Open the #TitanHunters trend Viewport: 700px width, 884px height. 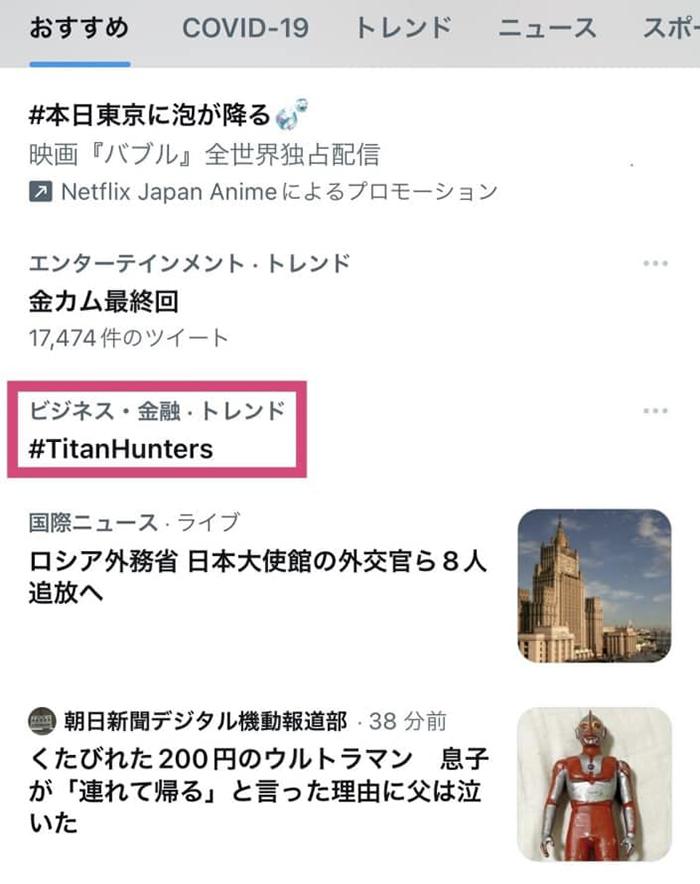(x=121, y=449)
